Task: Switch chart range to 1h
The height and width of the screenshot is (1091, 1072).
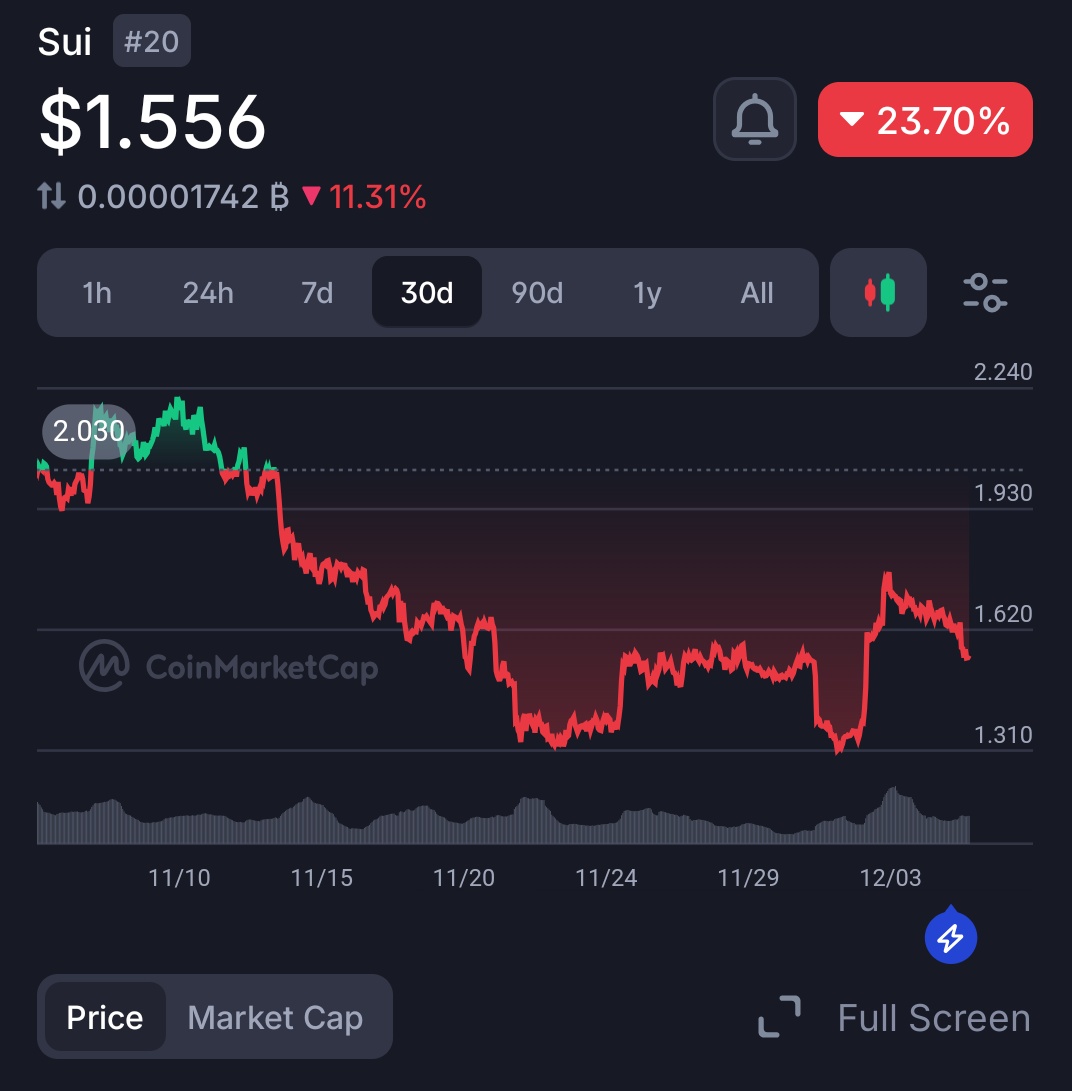Action: click(97, 293)
